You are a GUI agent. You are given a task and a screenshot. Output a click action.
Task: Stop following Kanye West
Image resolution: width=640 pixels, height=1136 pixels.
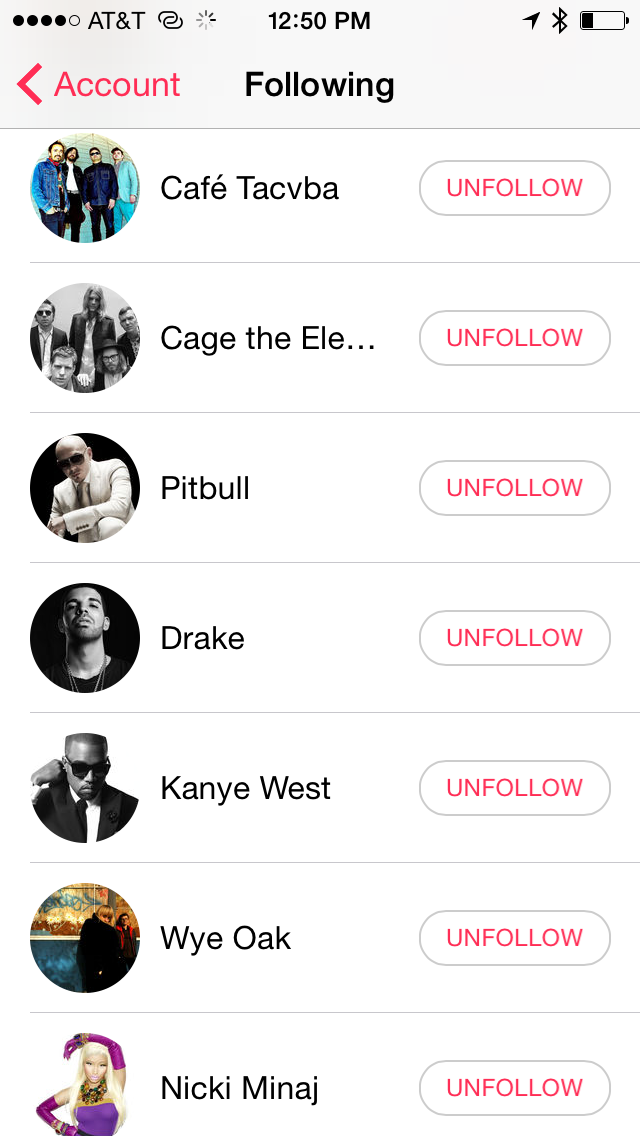514,788
